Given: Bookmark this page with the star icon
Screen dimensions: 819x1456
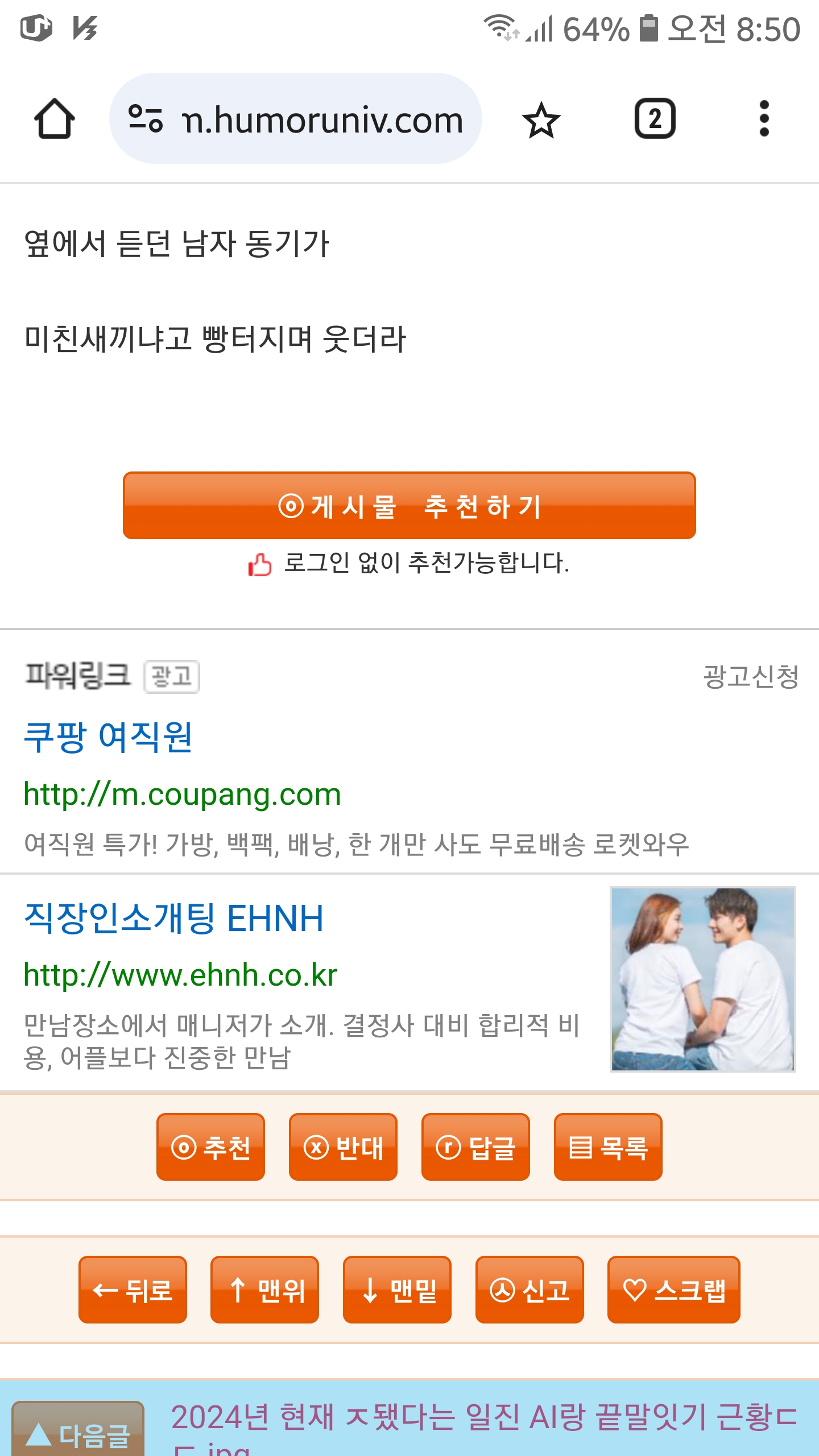Looking at the screenshot, I should pyautogui.click(x=541, y=119).
